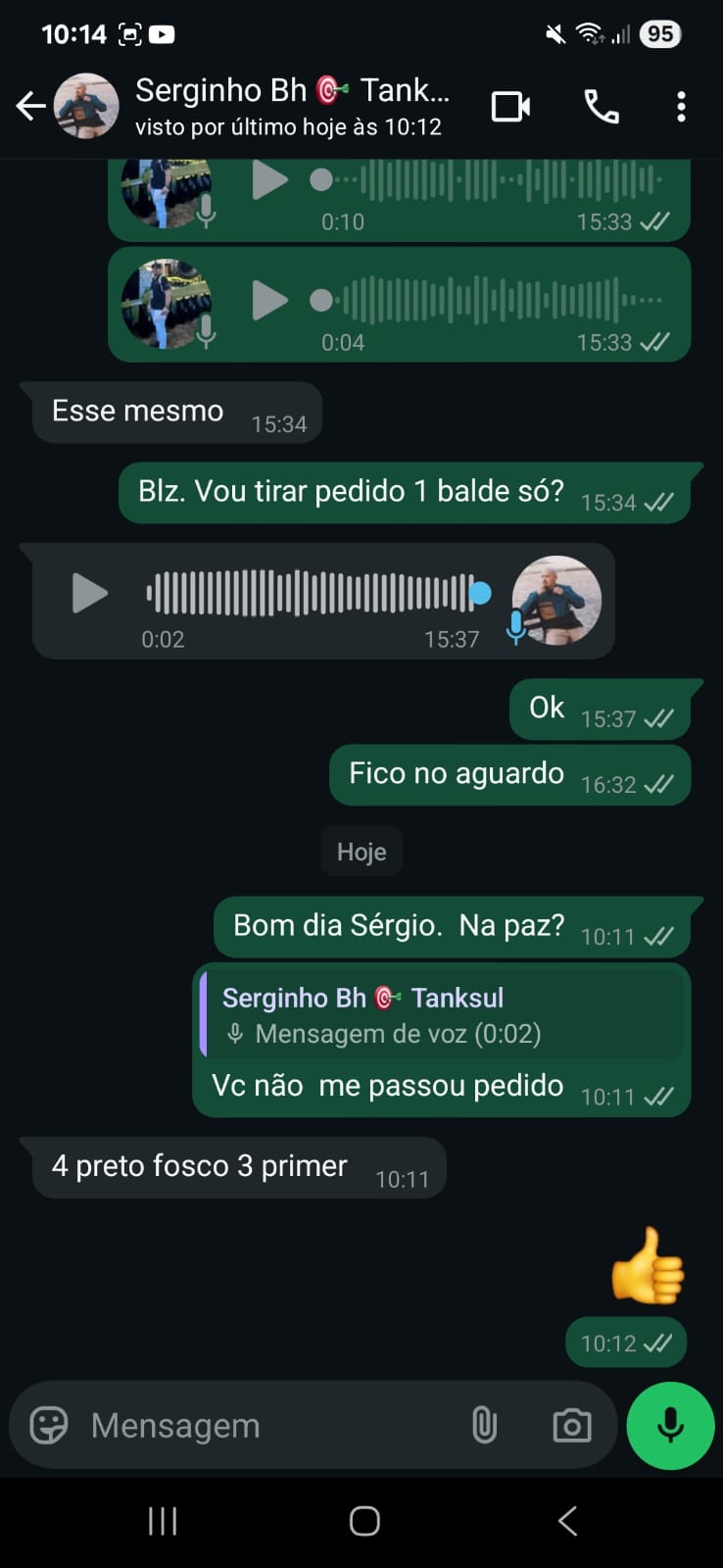Attach a file with the paperclip
Viewport: 723px width, 1568px height.
484,1425
